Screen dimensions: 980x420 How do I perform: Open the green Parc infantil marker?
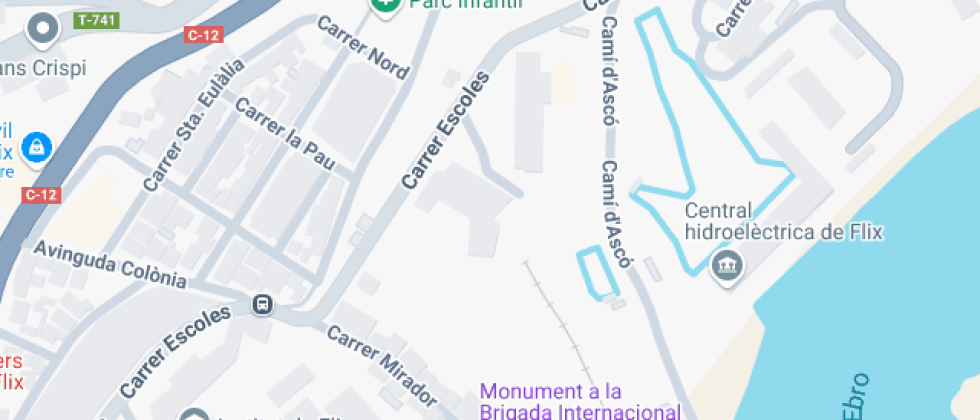click(382, 4)
